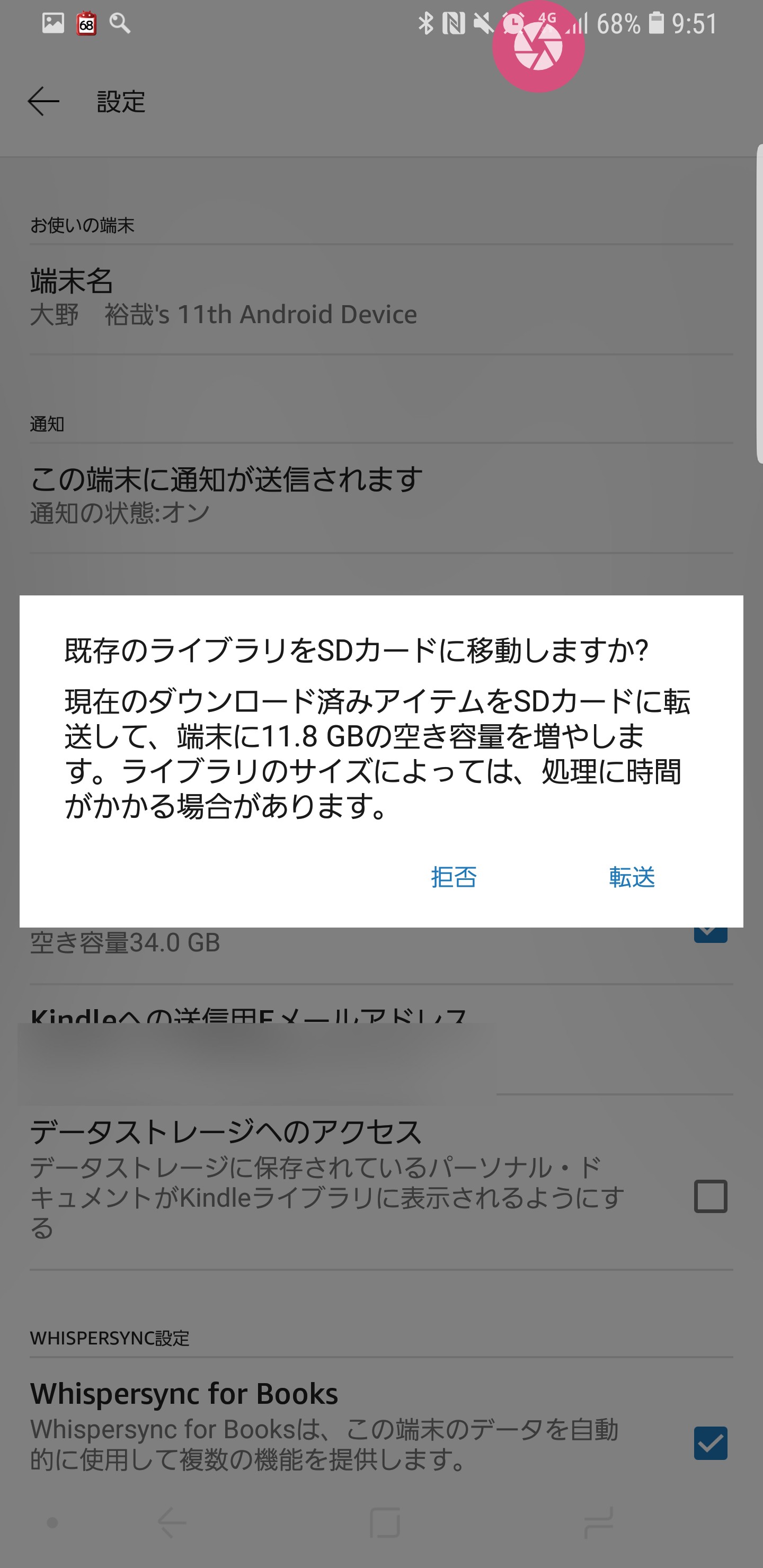Go back using the arrow next to 設定
The width and height of the screenshot is (763, 1568).
pyautogui.click(x=43, y=101)
